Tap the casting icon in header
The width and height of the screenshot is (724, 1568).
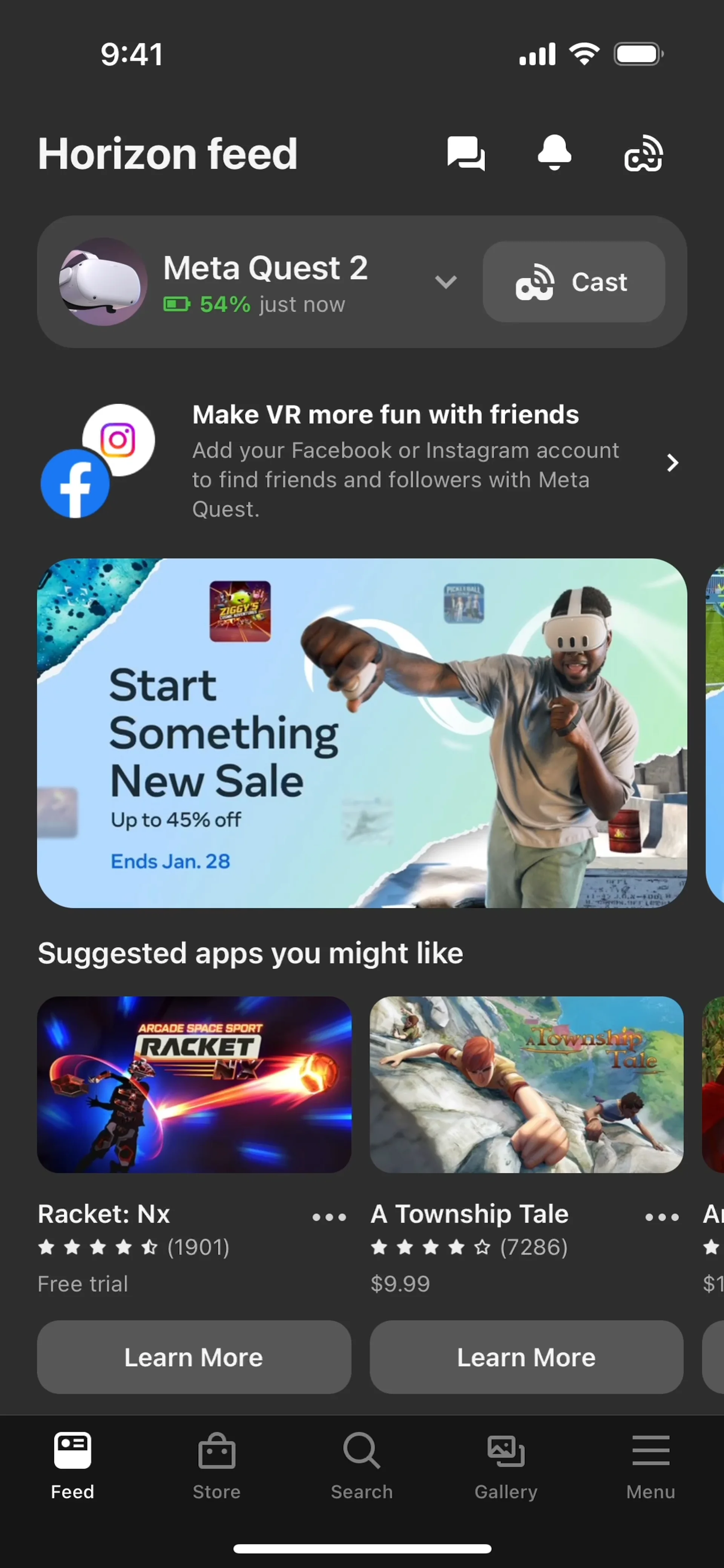pyautogui.click(x=644, y=153)
